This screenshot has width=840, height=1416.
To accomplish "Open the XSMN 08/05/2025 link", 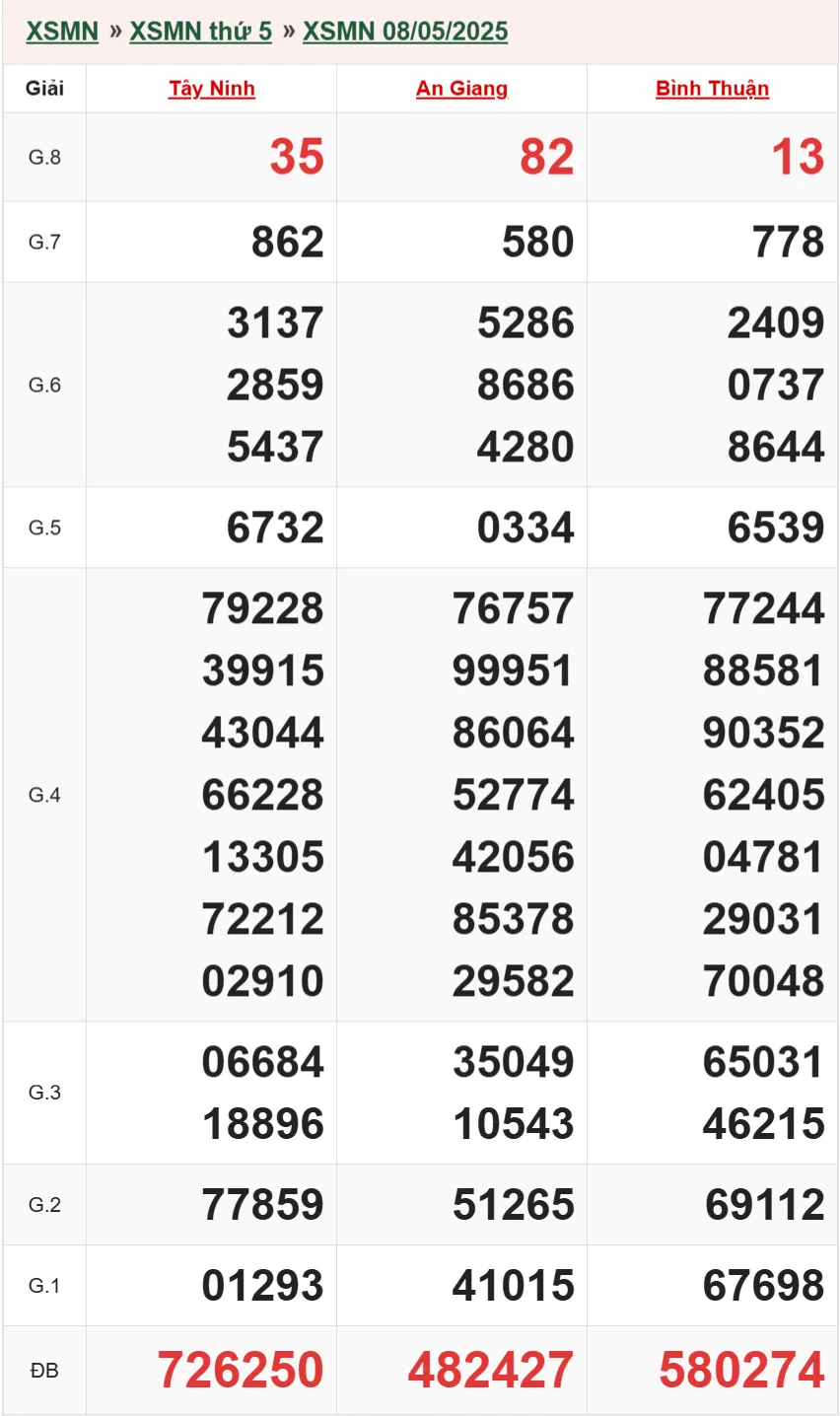I will pyautogui.click(x=405, y=32).
